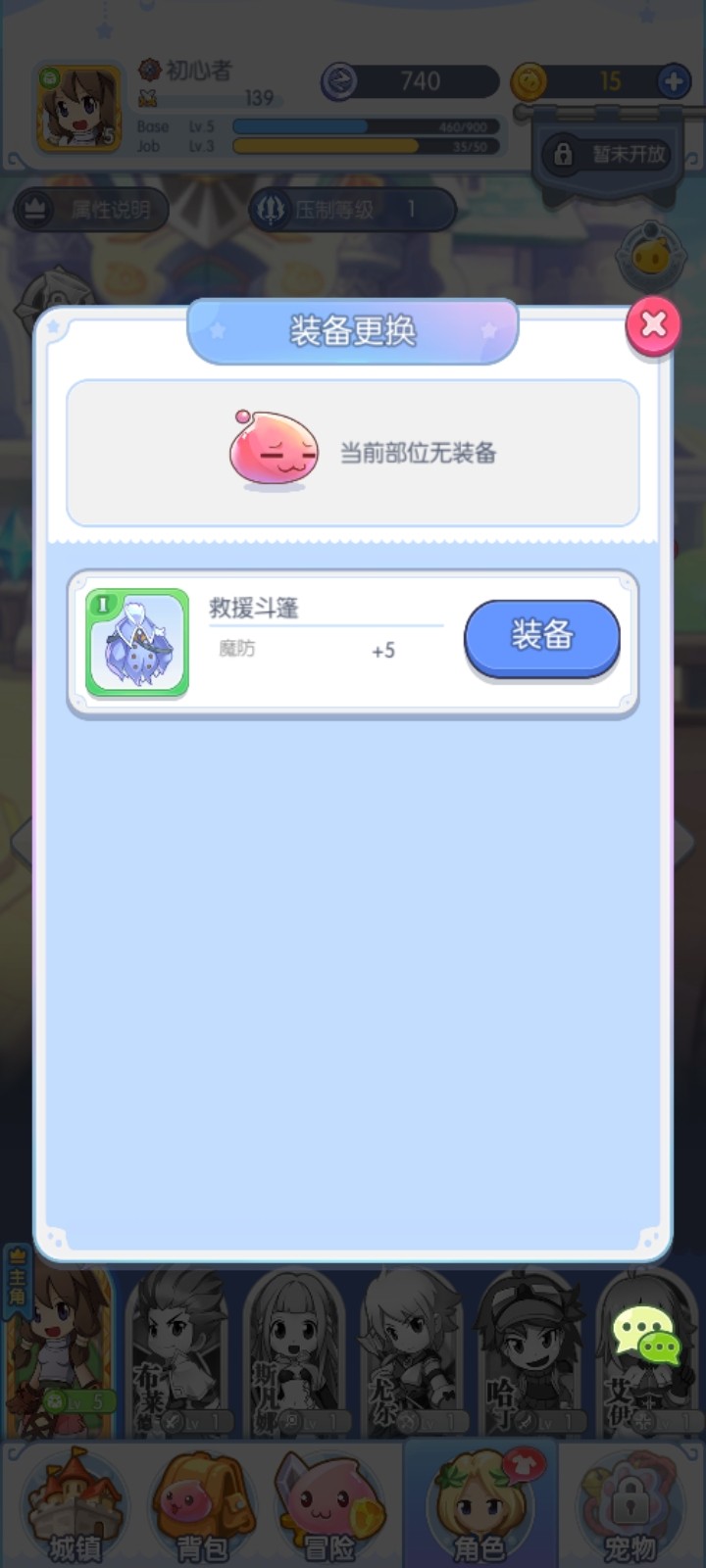Viewport: 706px width, 1568px height.
Task: Open the 救援斗篷 item icon
Action: (137, 643)
